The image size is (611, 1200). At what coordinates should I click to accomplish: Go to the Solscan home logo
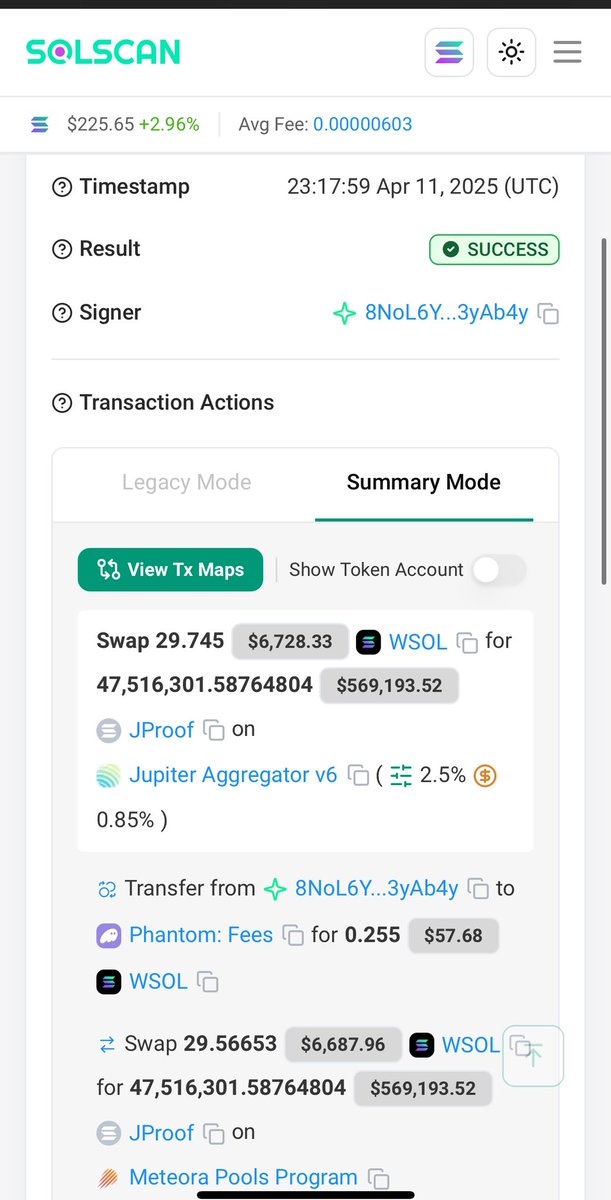click(x=103, y=52)
